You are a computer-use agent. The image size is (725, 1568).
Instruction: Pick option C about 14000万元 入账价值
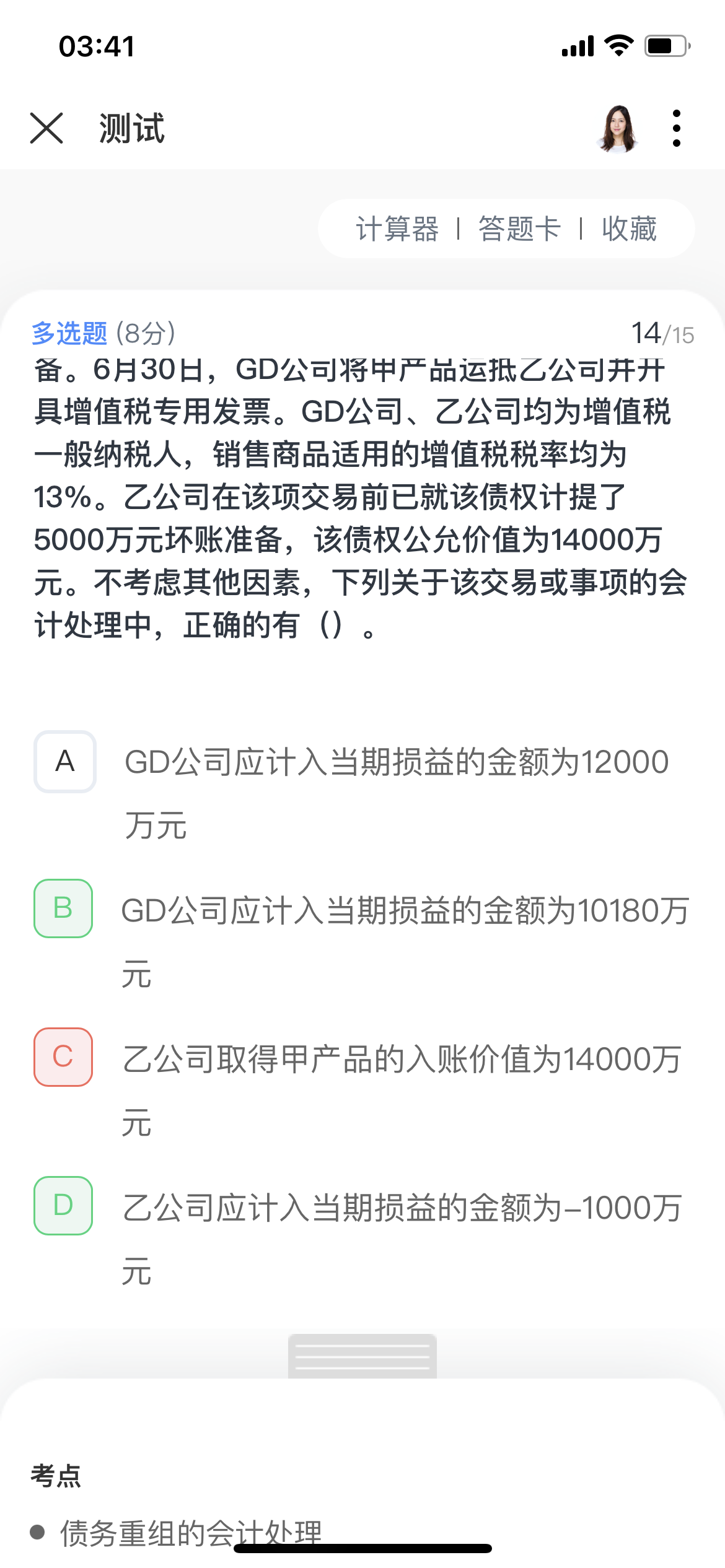pyautogui.click(x=63, y=1057)
